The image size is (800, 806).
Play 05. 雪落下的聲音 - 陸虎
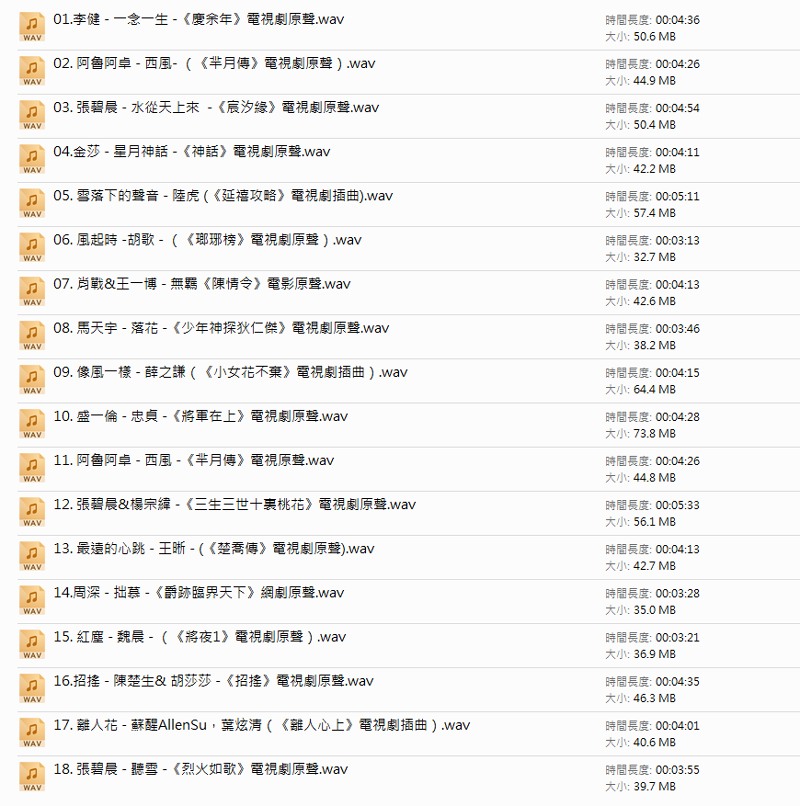223,196
